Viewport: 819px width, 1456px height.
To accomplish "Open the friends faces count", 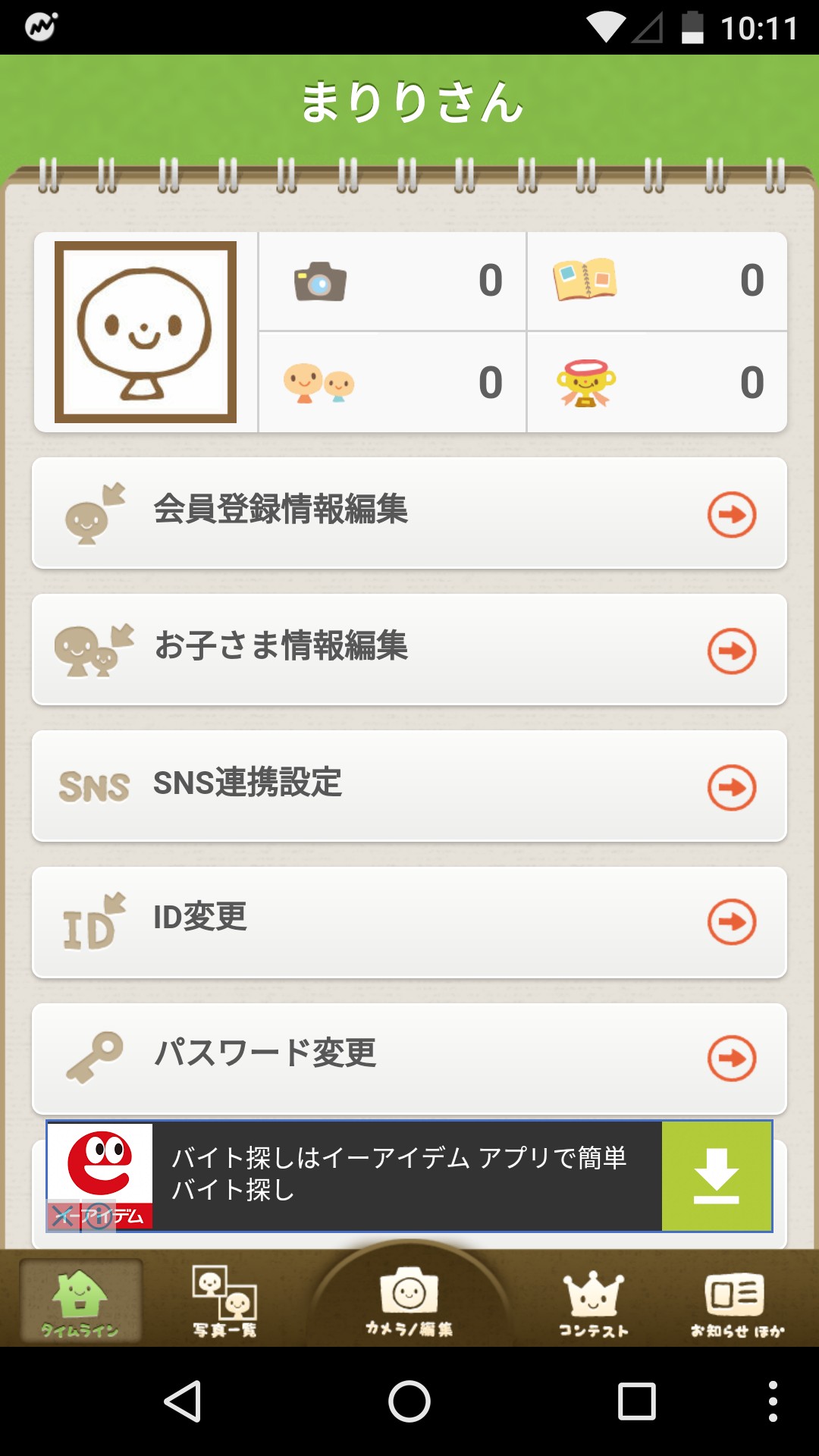I will coord(392,382).
